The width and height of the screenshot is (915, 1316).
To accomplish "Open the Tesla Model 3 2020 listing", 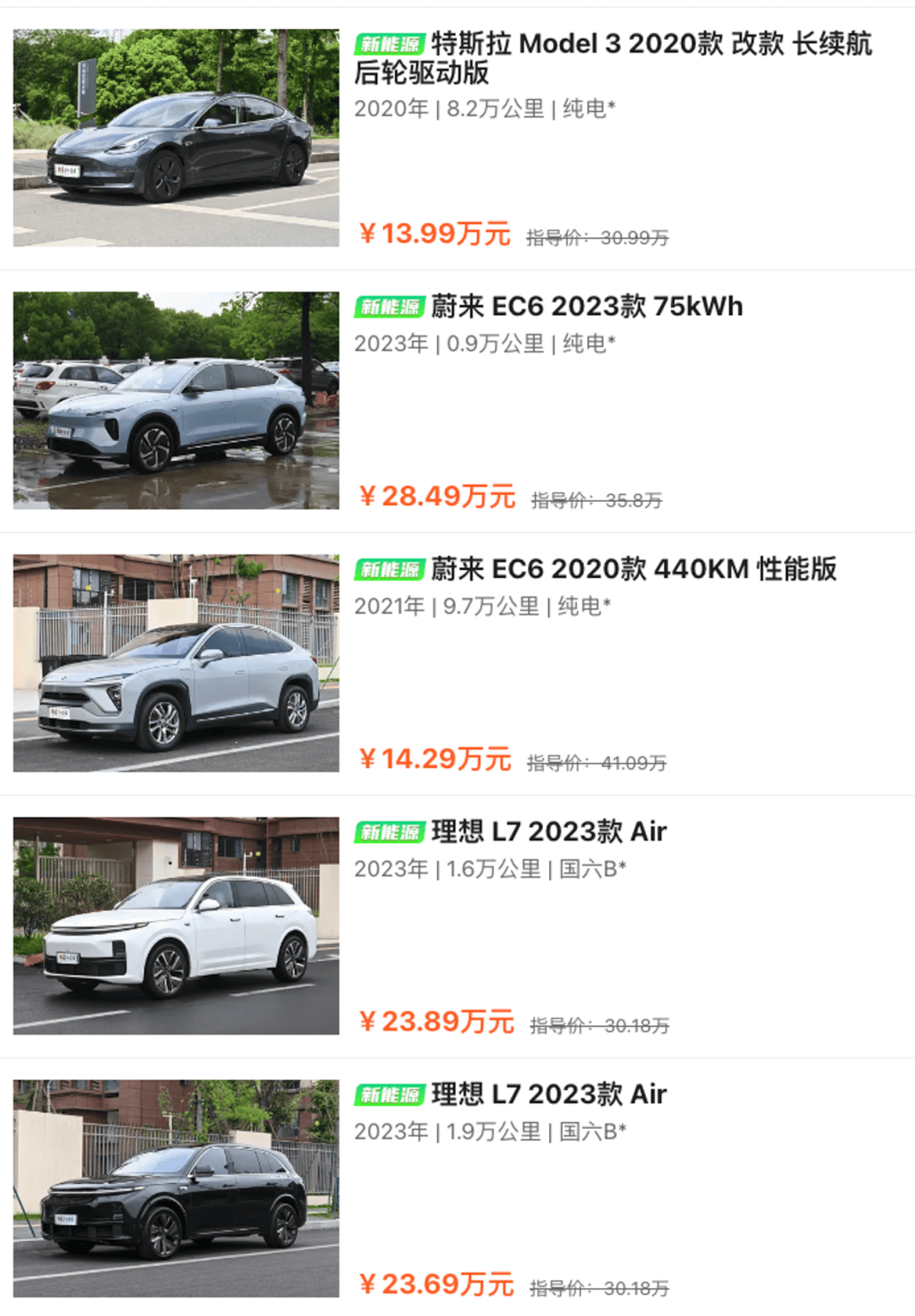I will click(x=457, y=138).
